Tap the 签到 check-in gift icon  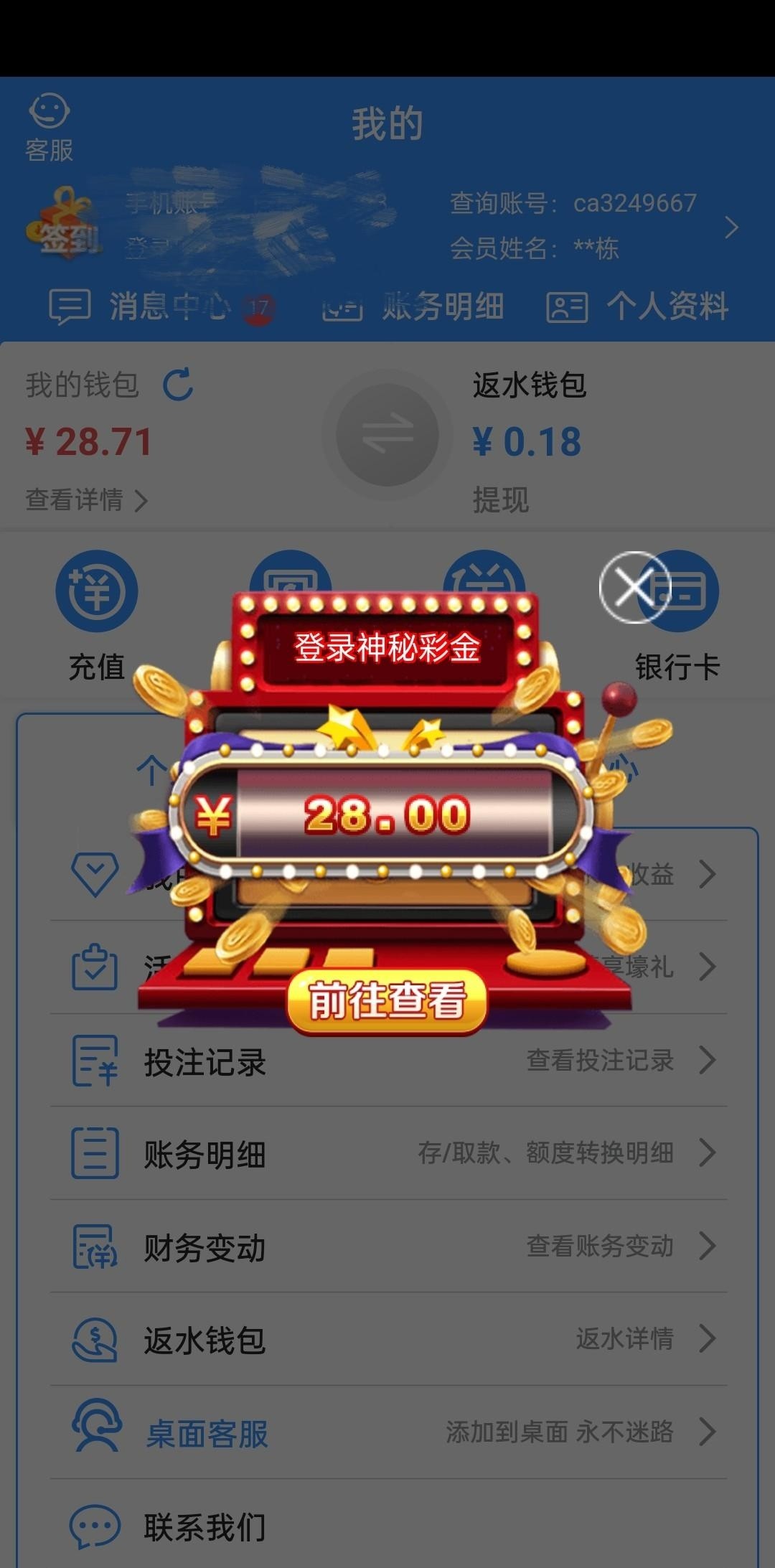63,224
